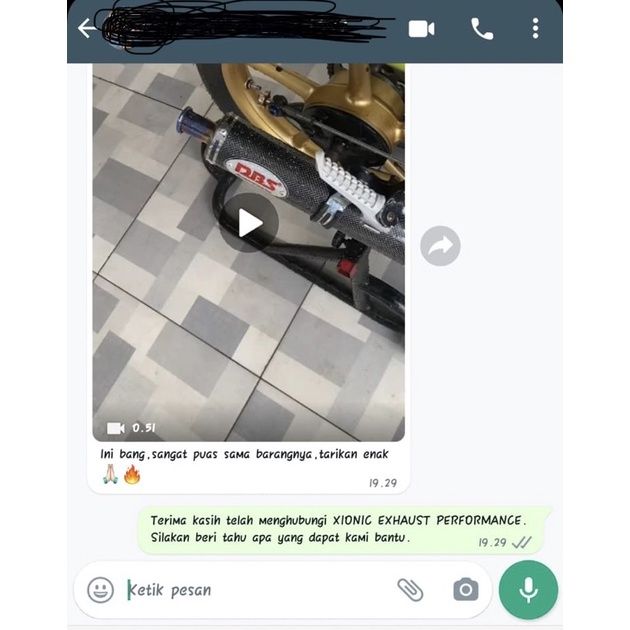
Task: Start a video call
Action: pos(422,29)
